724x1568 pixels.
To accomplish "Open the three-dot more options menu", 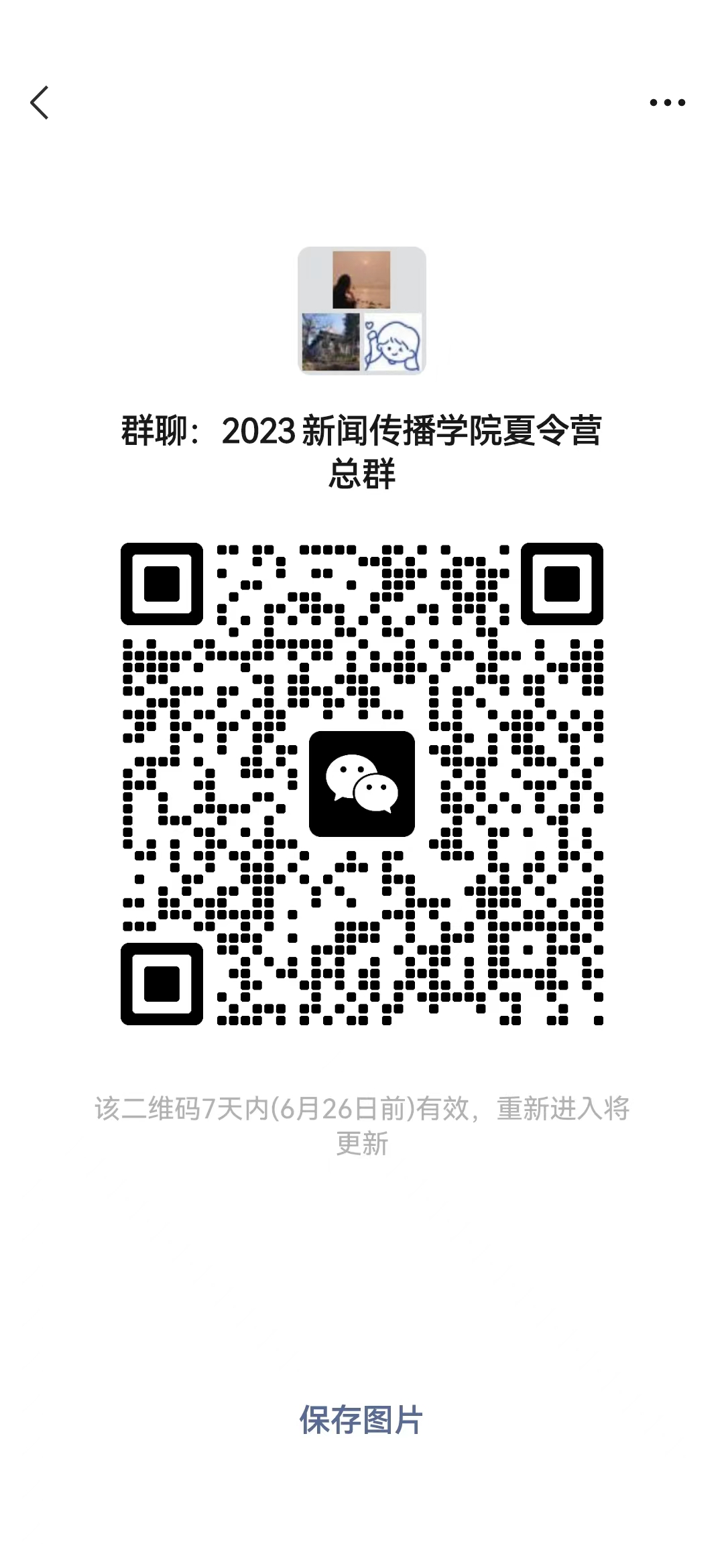I will [667, 103].
